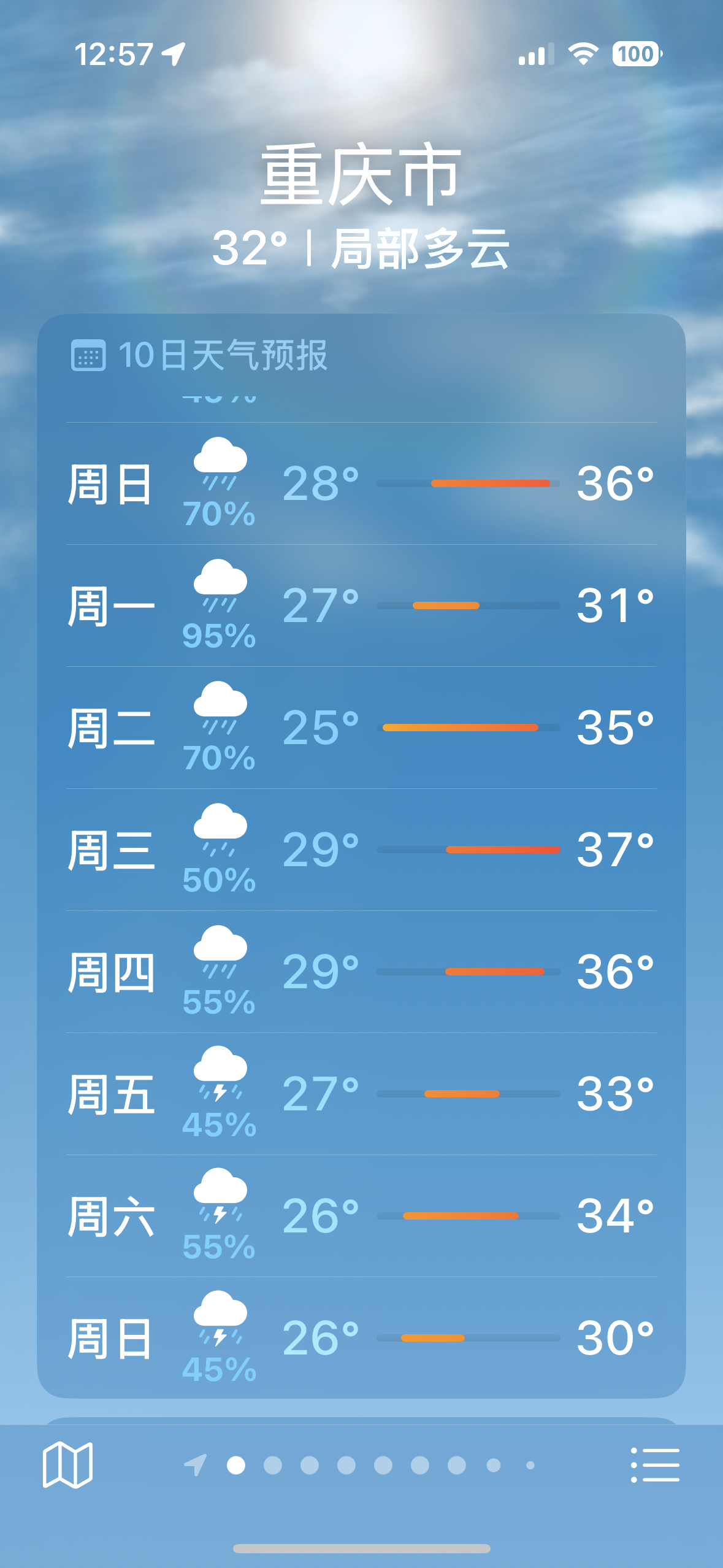Expand the 周二 forecast row

click(362, 726)
